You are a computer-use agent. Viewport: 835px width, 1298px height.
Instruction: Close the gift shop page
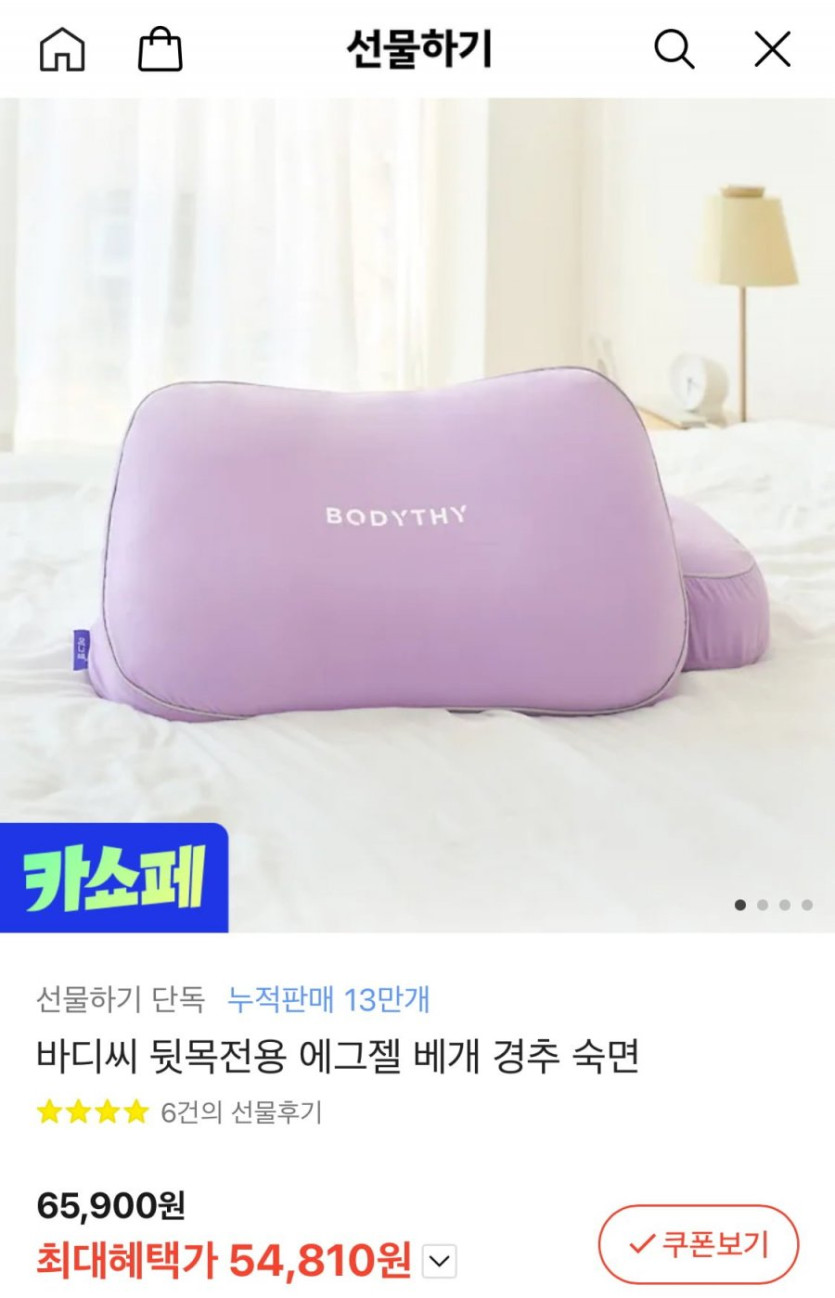pyautogui.click(x=772, y=49)
